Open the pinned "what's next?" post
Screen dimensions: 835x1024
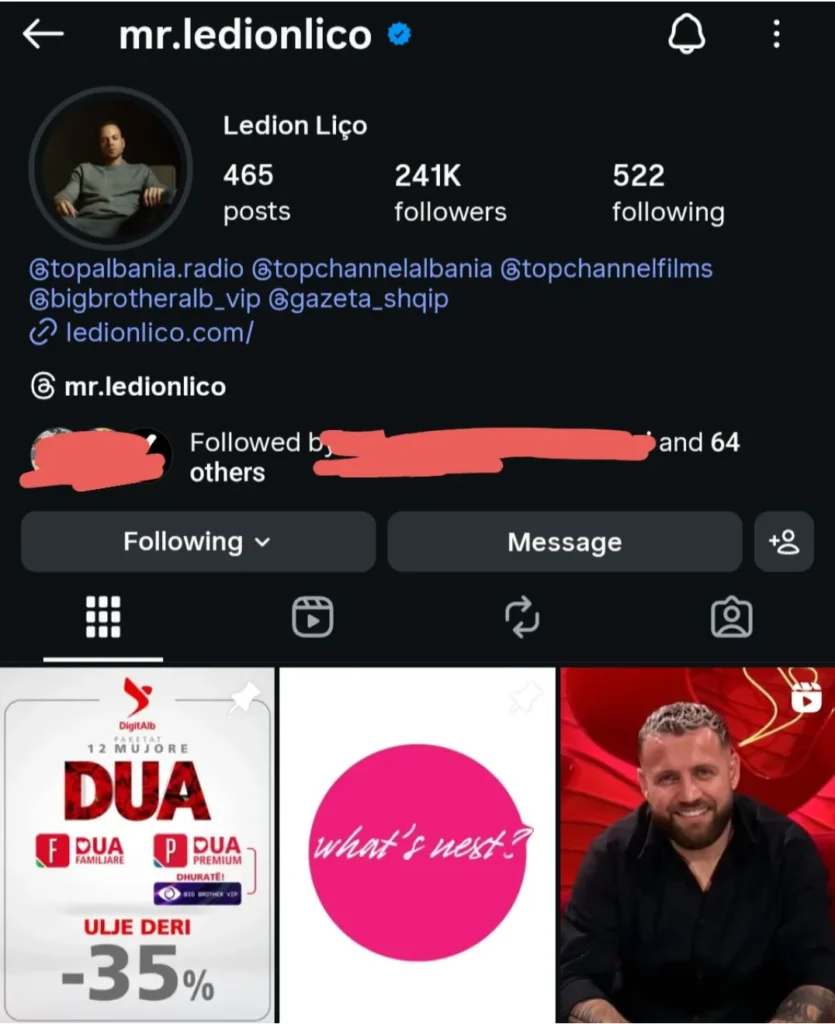click(x=417, y=846)
